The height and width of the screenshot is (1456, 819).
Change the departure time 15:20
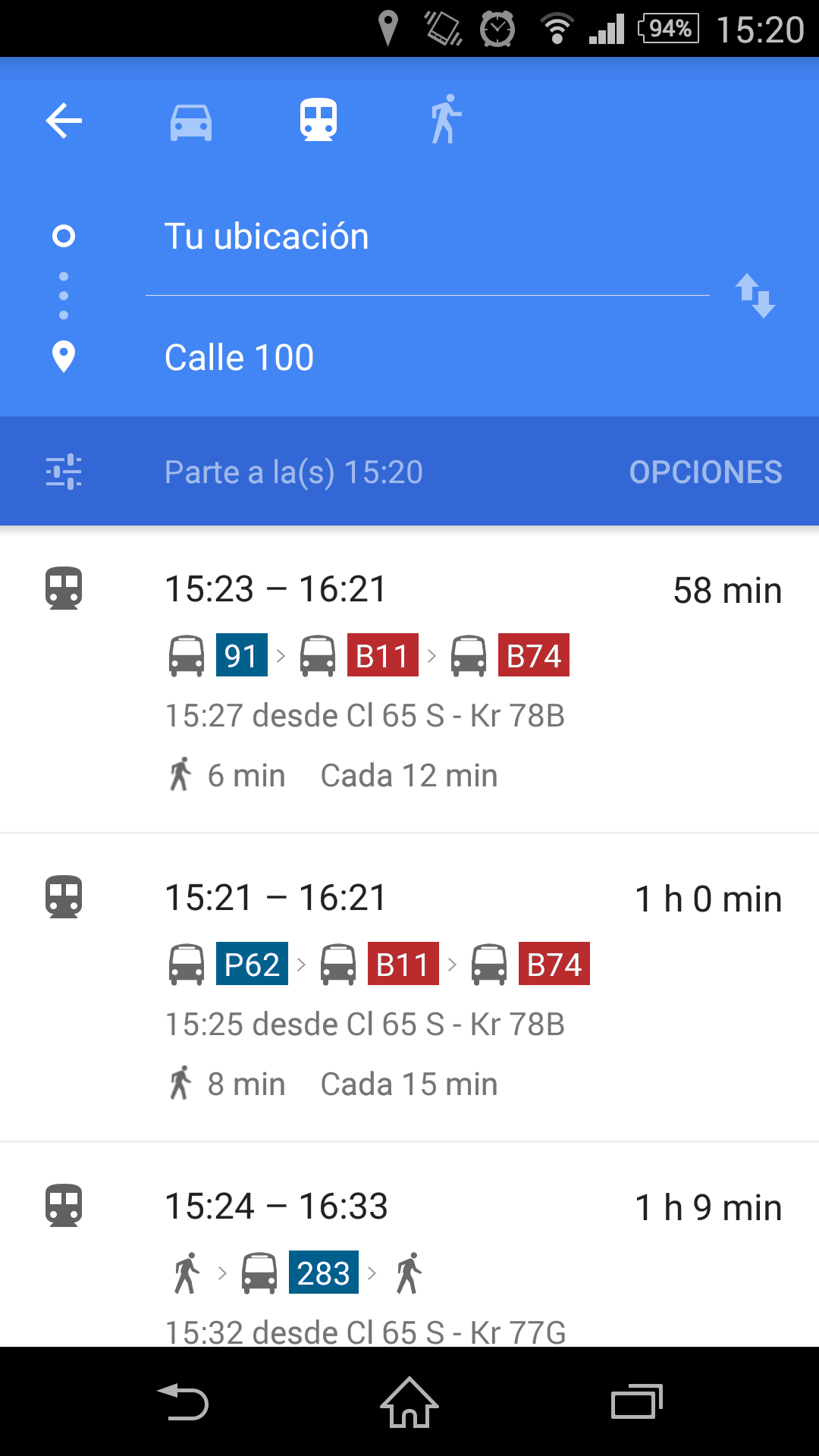pos(293,472)
